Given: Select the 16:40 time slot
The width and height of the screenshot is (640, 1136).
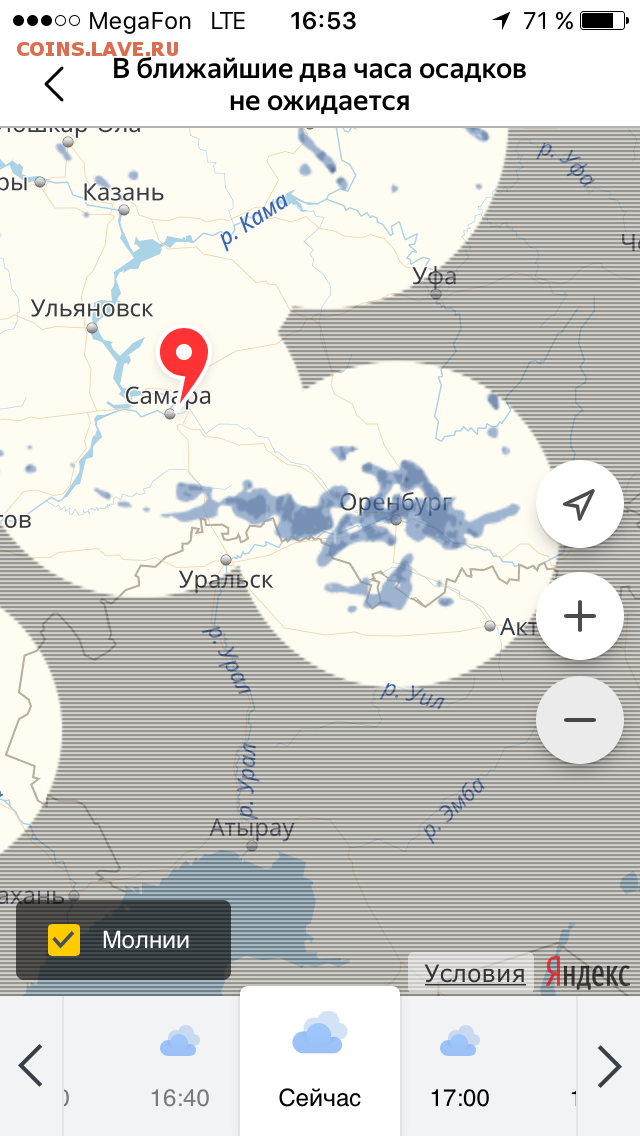Looking at the screenshot, I should pyautogui.click(x=180, y=1065).
